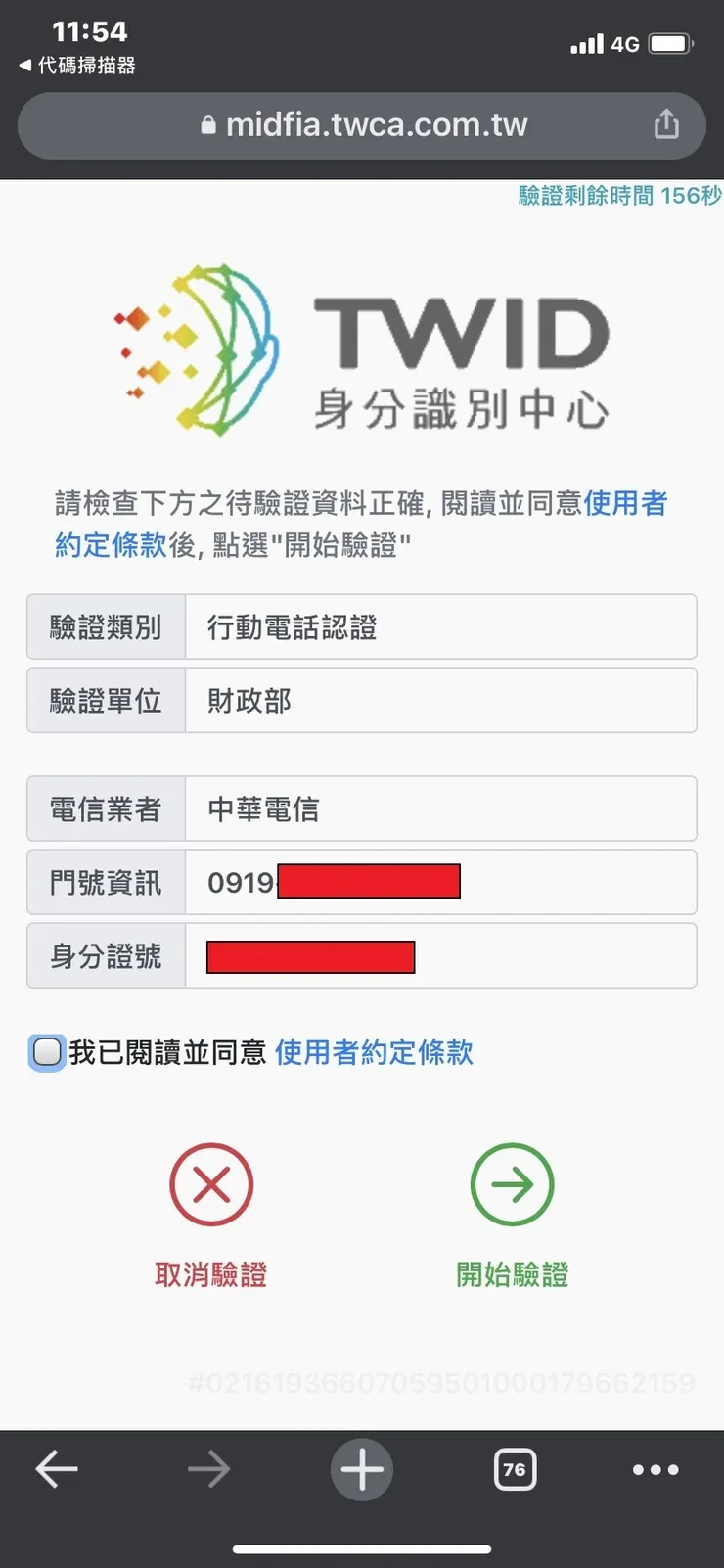
Task: Tap the share icon in the address bar
Action: (667, 124)
